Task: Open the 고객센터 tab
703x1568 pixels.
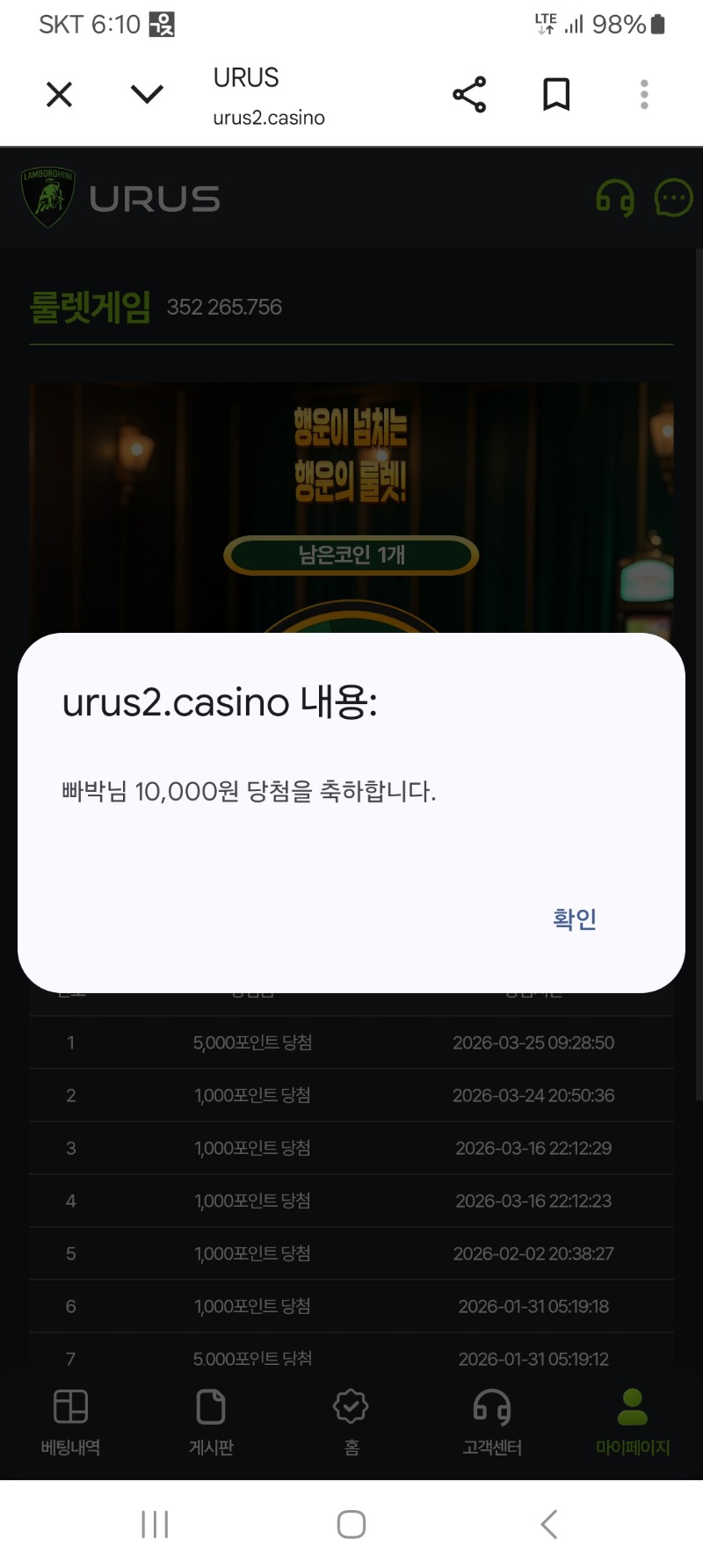Action: [x=492, y=1421]
